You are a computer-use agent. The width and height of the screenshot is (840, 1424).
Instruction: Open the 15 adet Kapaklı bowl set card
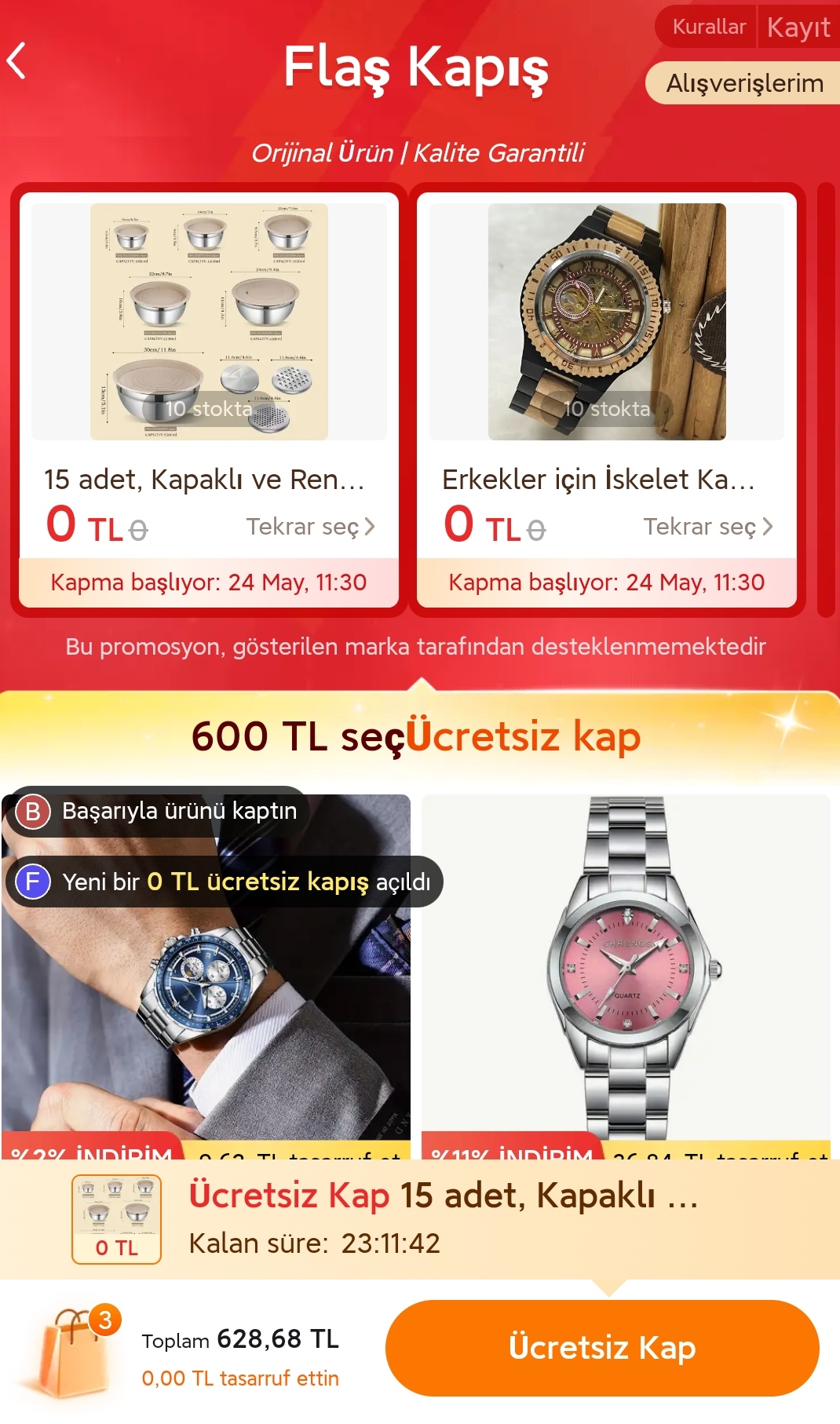(x=209, y=400)
